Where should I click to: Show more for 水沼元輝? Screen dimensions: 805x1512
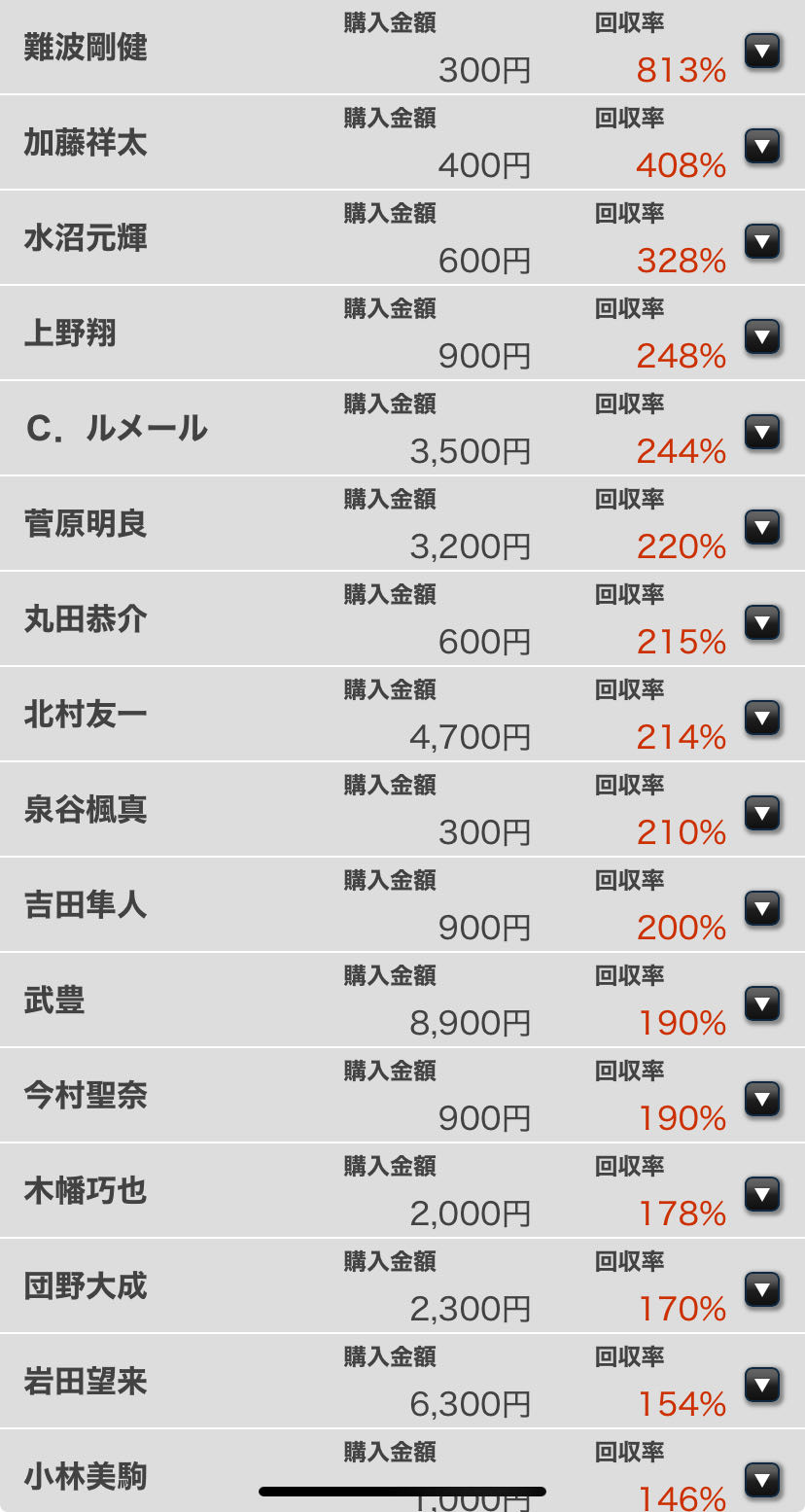pos(762,241)
